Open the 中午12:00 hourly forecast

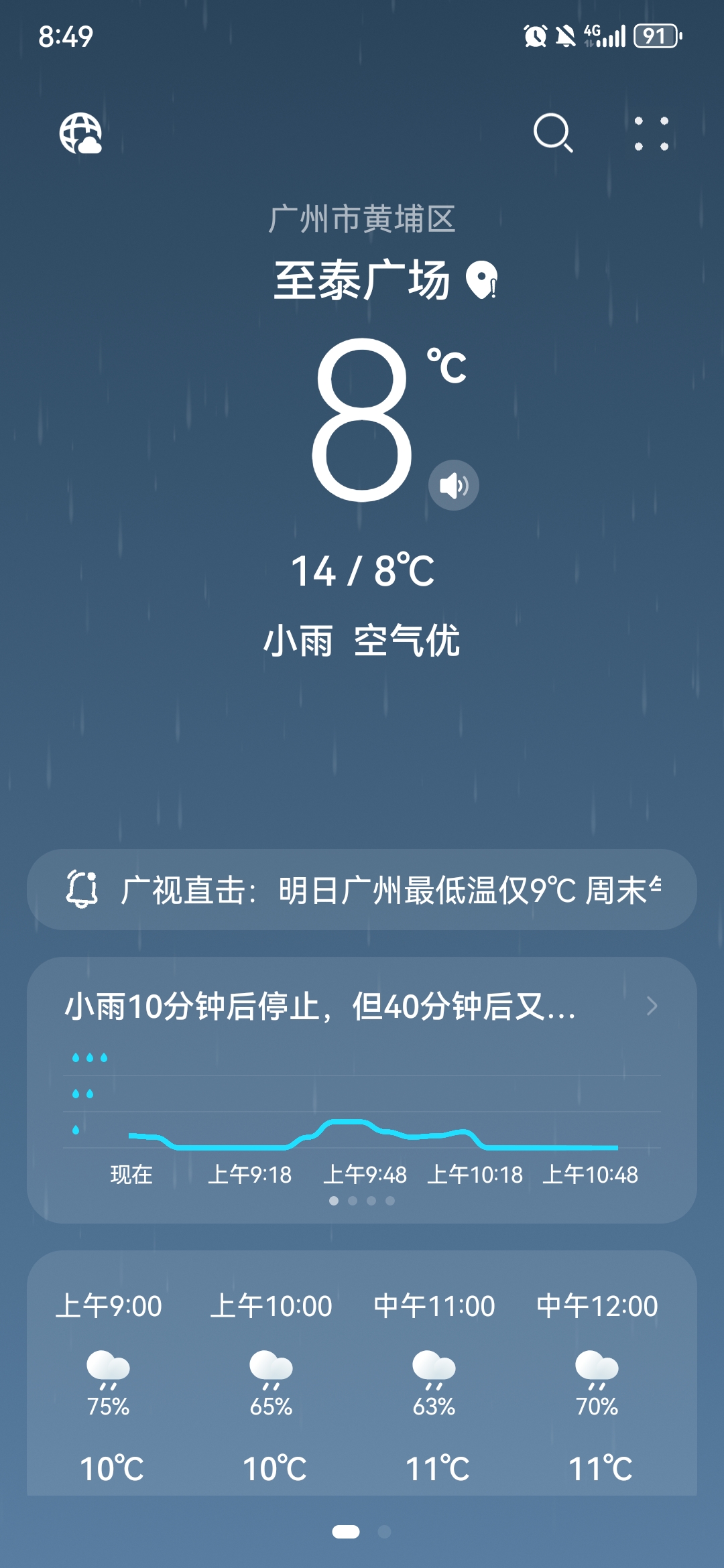(x=597, y=1386)
